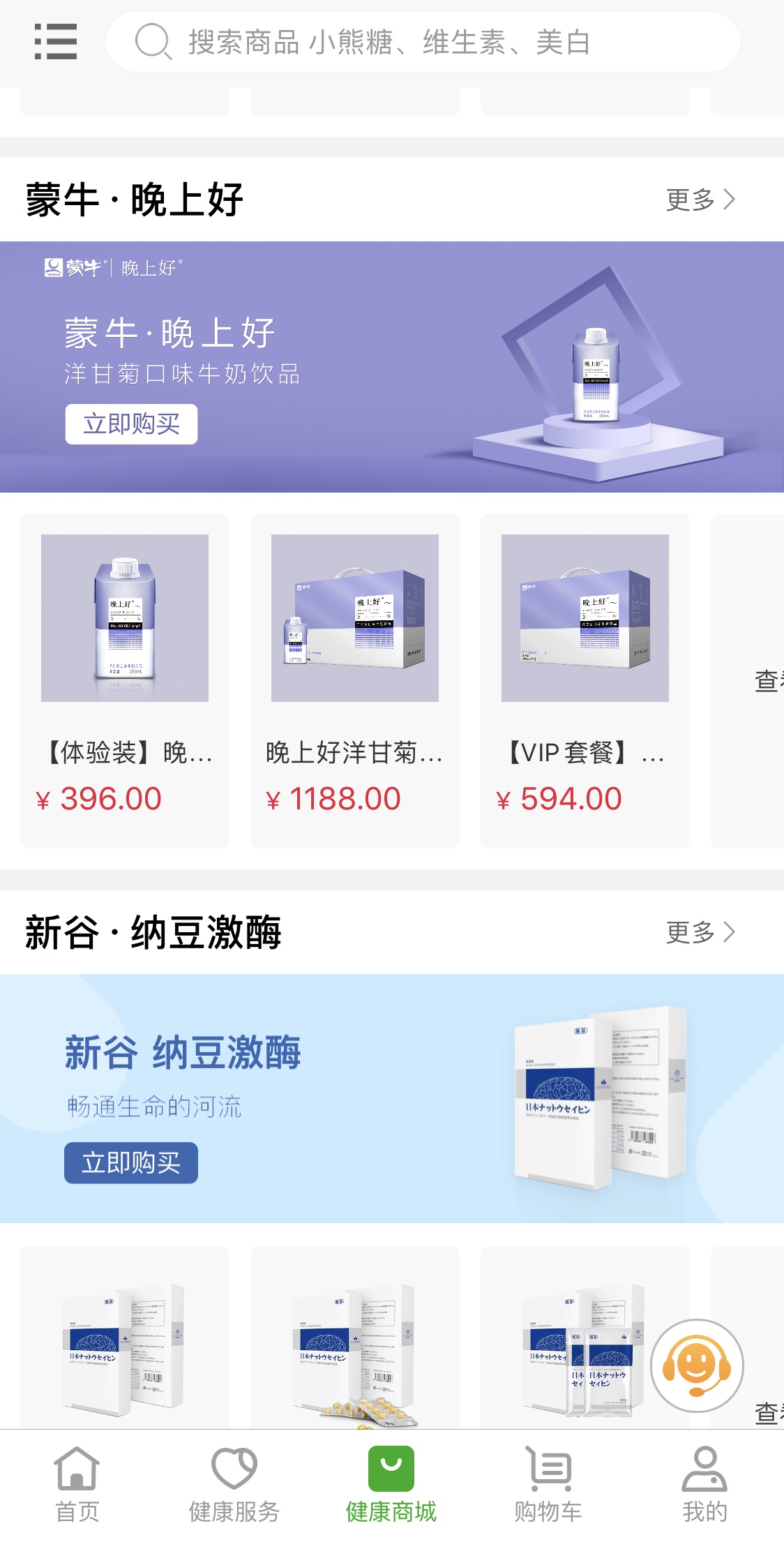Tap the product search box

point(422,42)
